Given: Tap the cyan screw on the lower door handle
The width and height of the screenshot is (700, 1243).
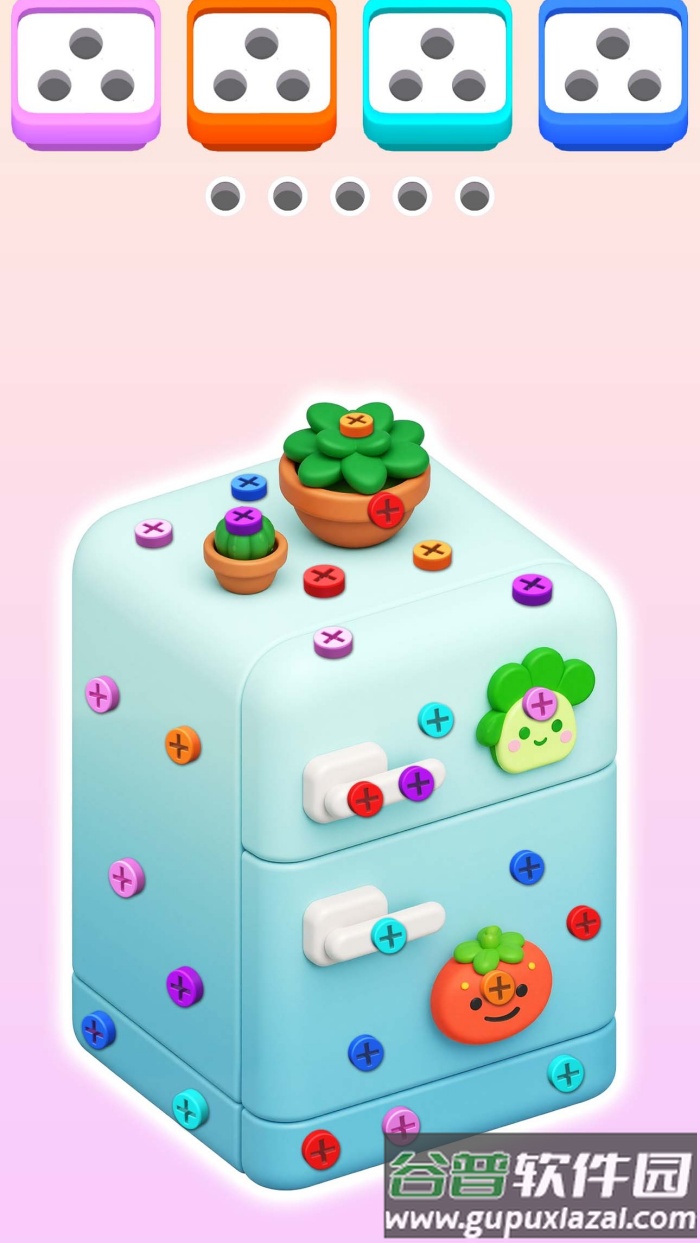Looking at the screenshot, I should pyautogui.click(x=389, y=936).
